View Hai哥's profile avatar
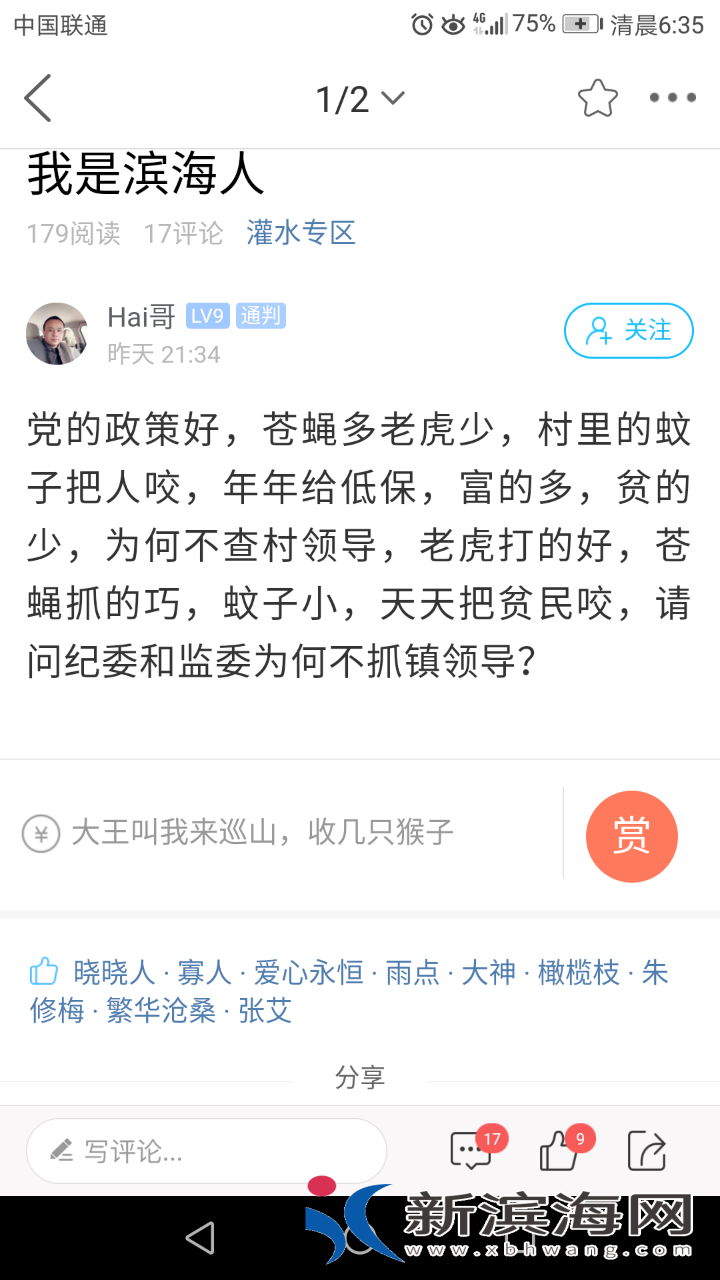This screenshot has height=1280, width=720. pyautogui.click(x=57, y=334)
